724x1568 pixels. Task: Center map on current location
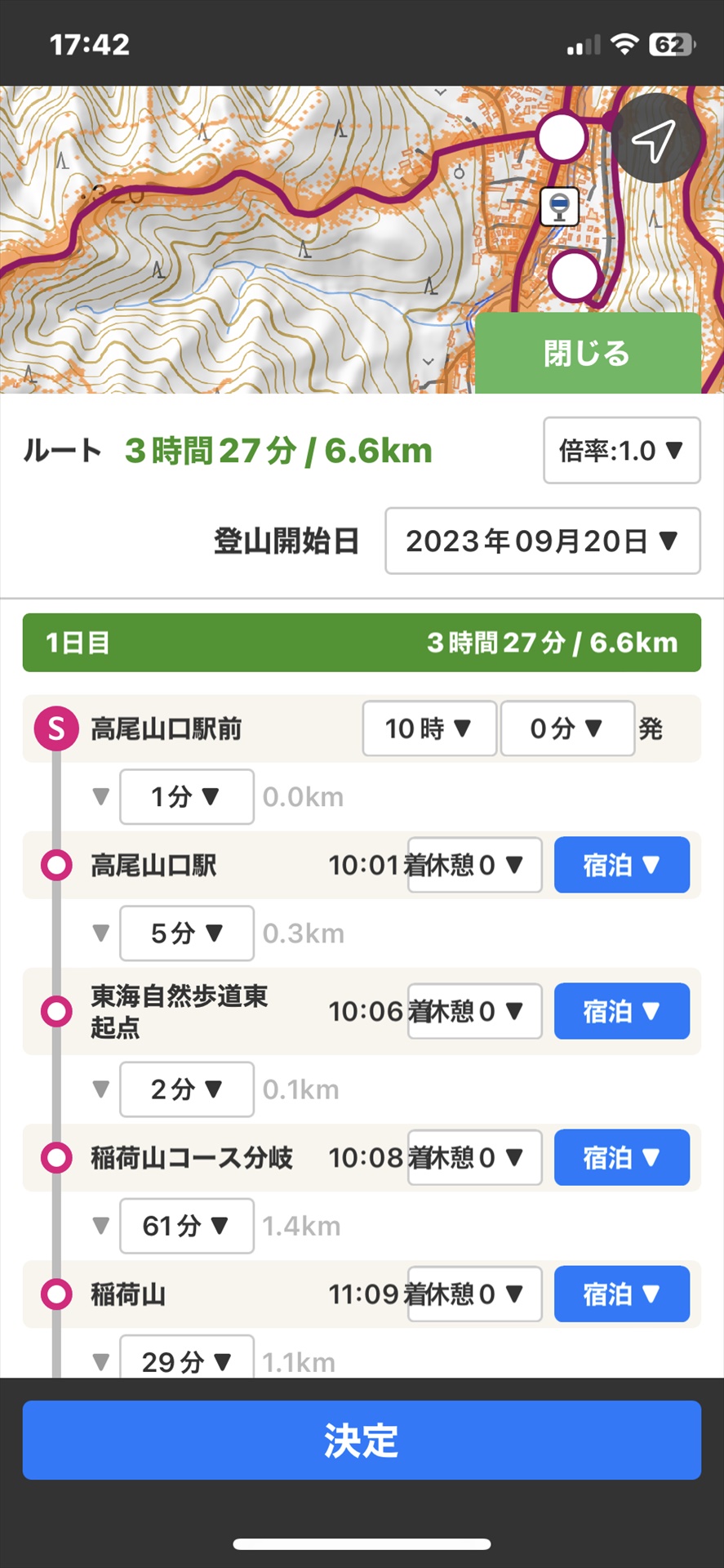click(655, 139)
